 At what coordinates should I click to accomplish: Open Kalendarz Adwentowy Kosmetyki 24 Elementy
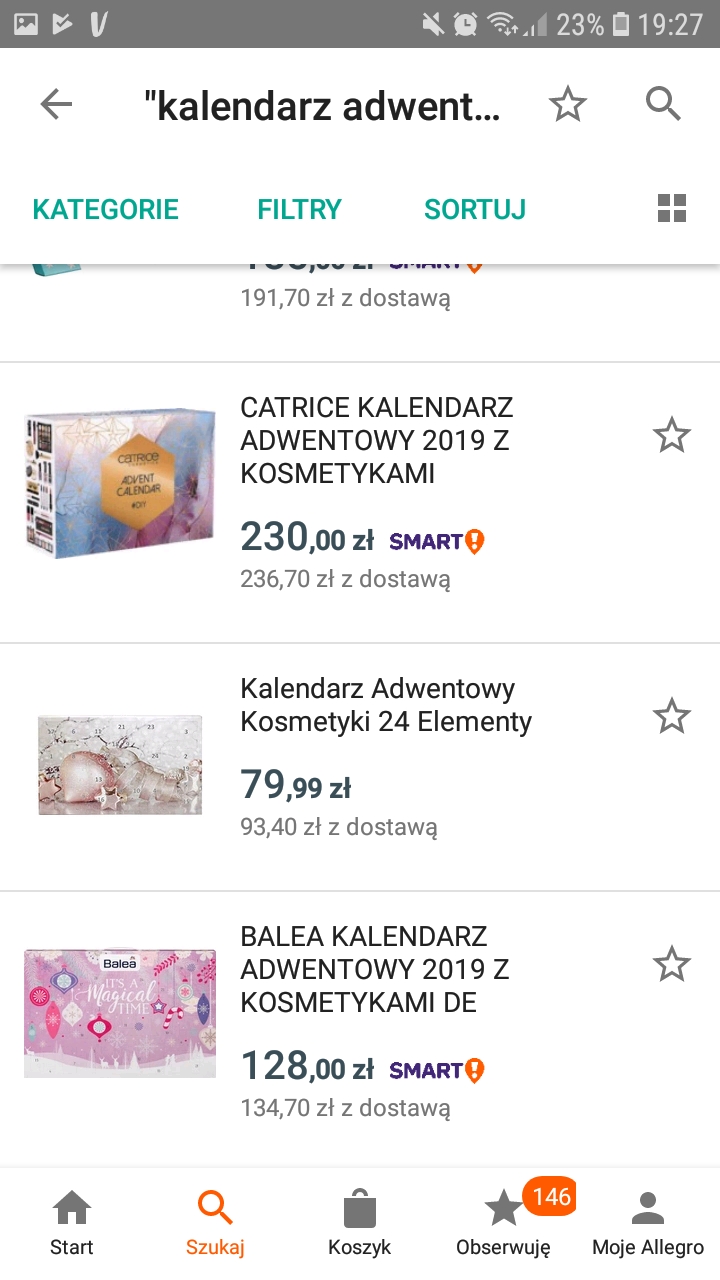point(386,705)
